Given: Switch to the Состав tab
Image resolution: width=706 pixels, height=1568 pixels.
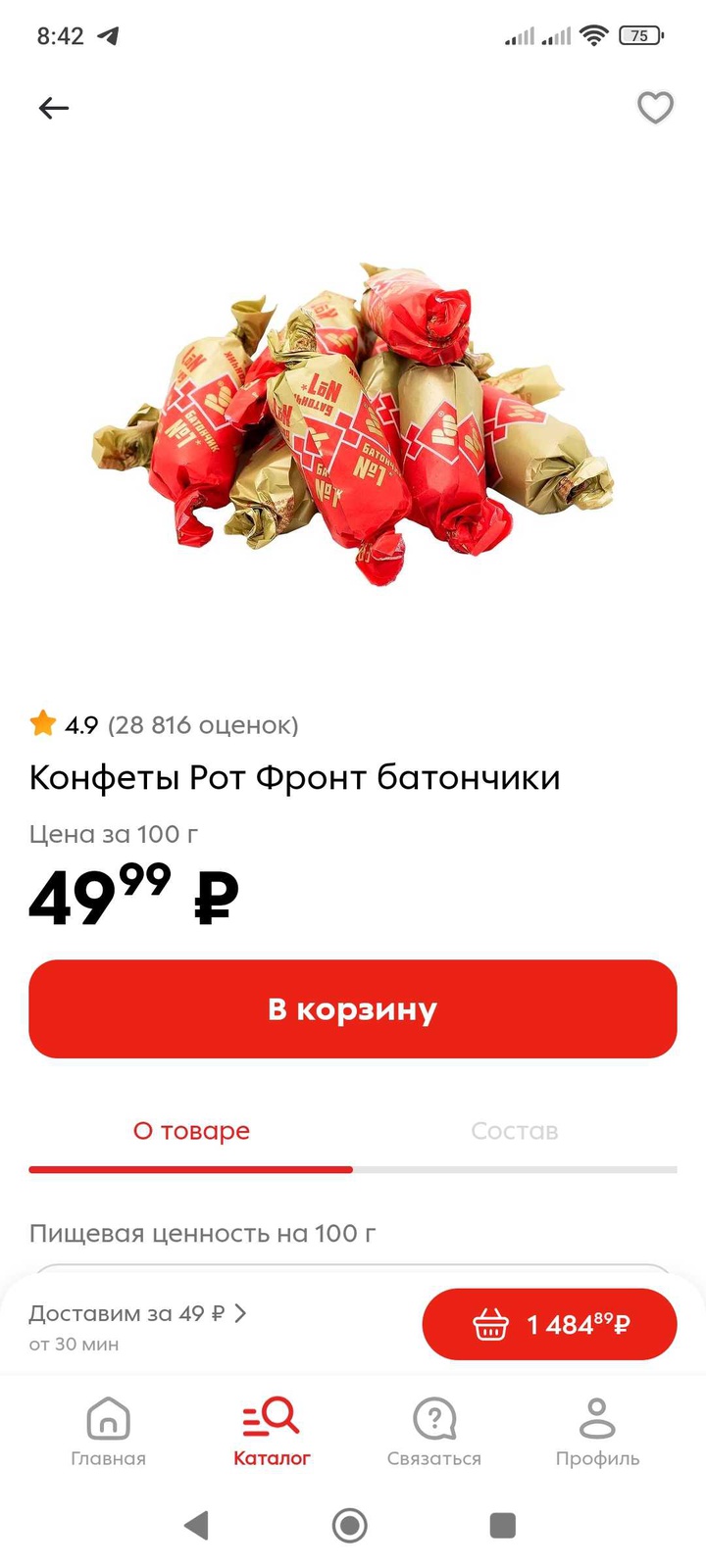Looking at the screenshot, I should pyautogui.click(x=514, y=1131).
